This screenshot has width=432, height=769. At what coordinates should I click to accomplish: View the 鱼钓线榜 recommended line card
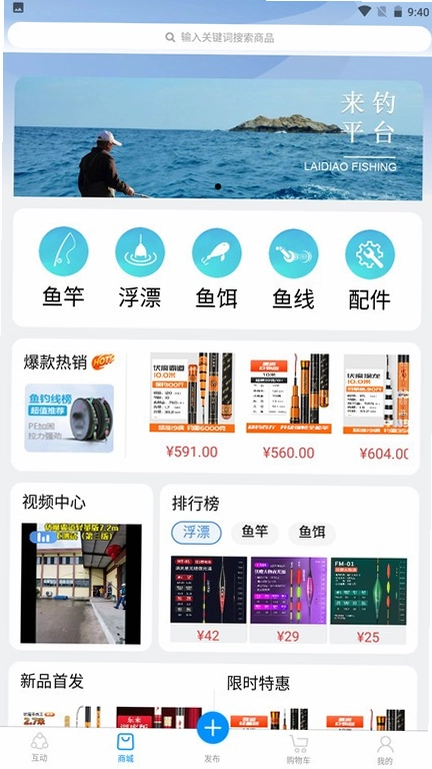pos(69,418)
